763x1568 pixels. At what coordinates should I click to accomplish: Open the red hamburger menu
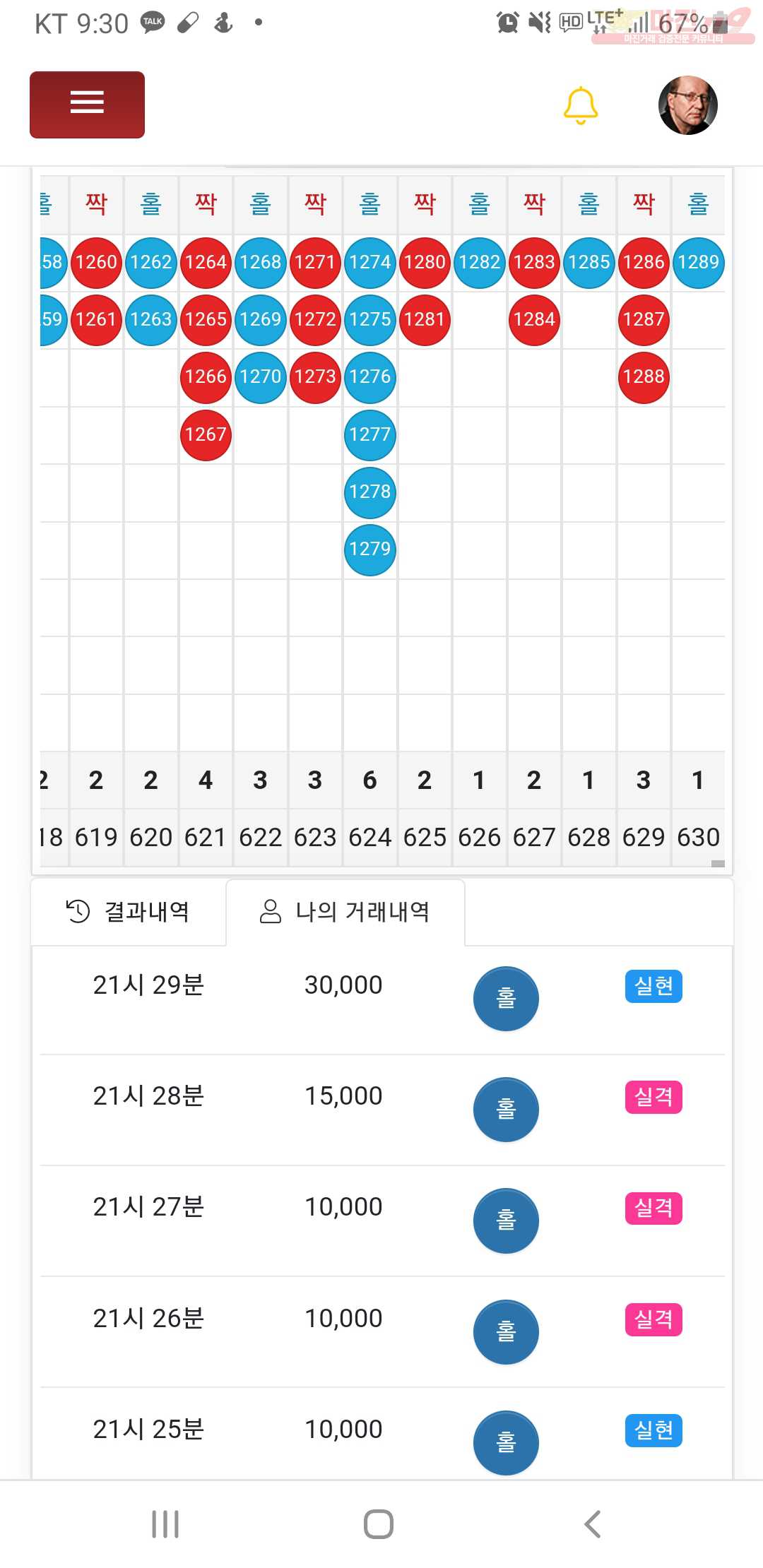coord(87,105)
